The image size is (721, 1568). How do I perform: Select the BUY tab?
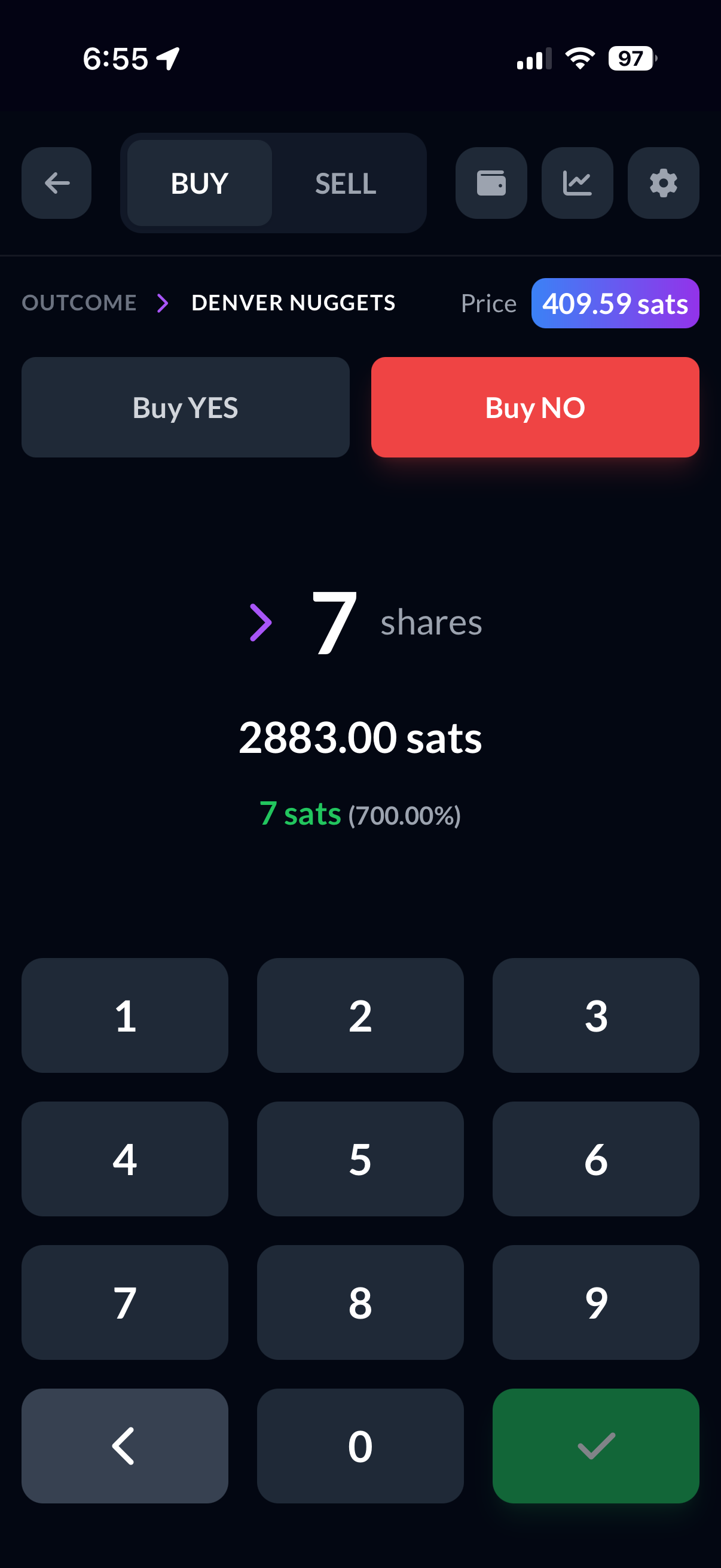[200, 183]
